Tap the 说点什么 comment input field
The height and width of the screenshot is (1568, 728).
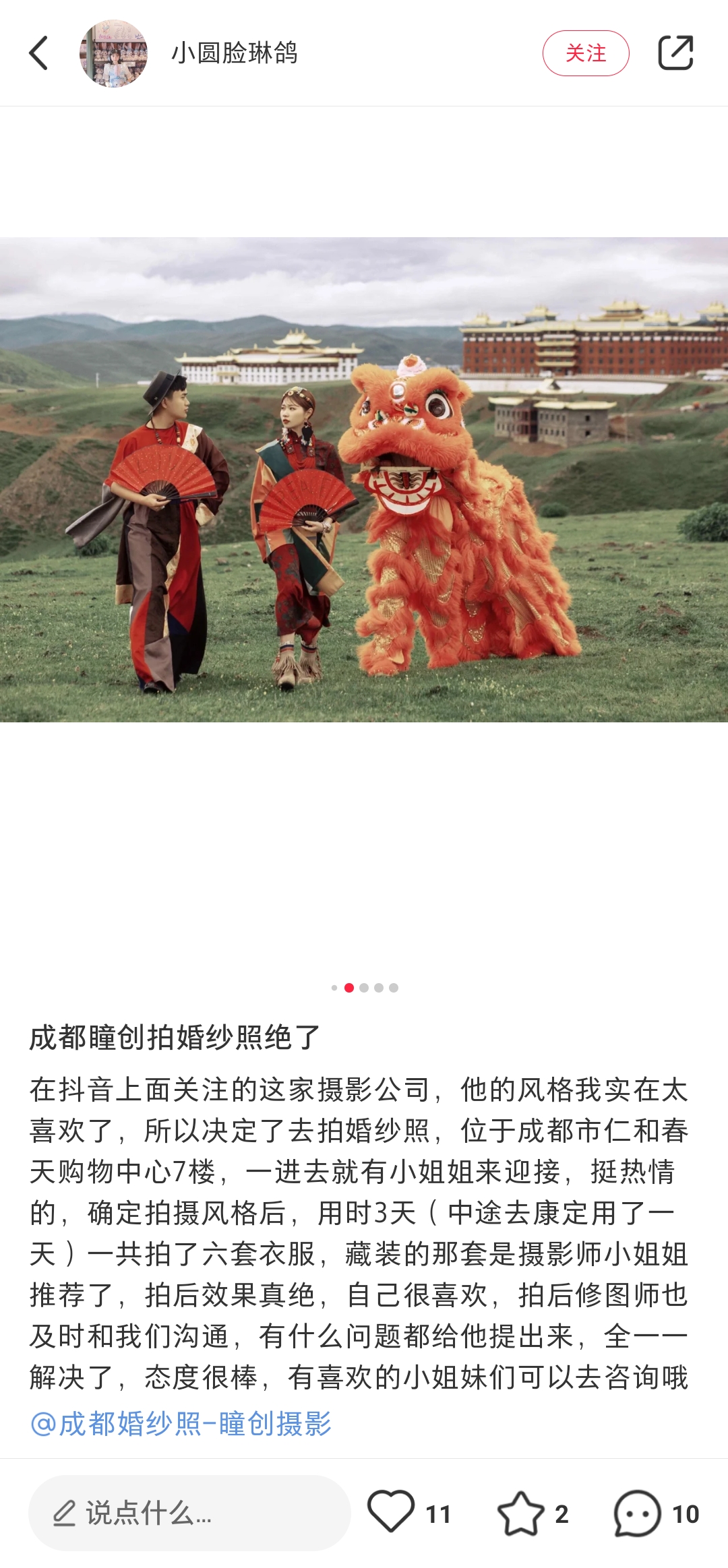[189, 1513]
